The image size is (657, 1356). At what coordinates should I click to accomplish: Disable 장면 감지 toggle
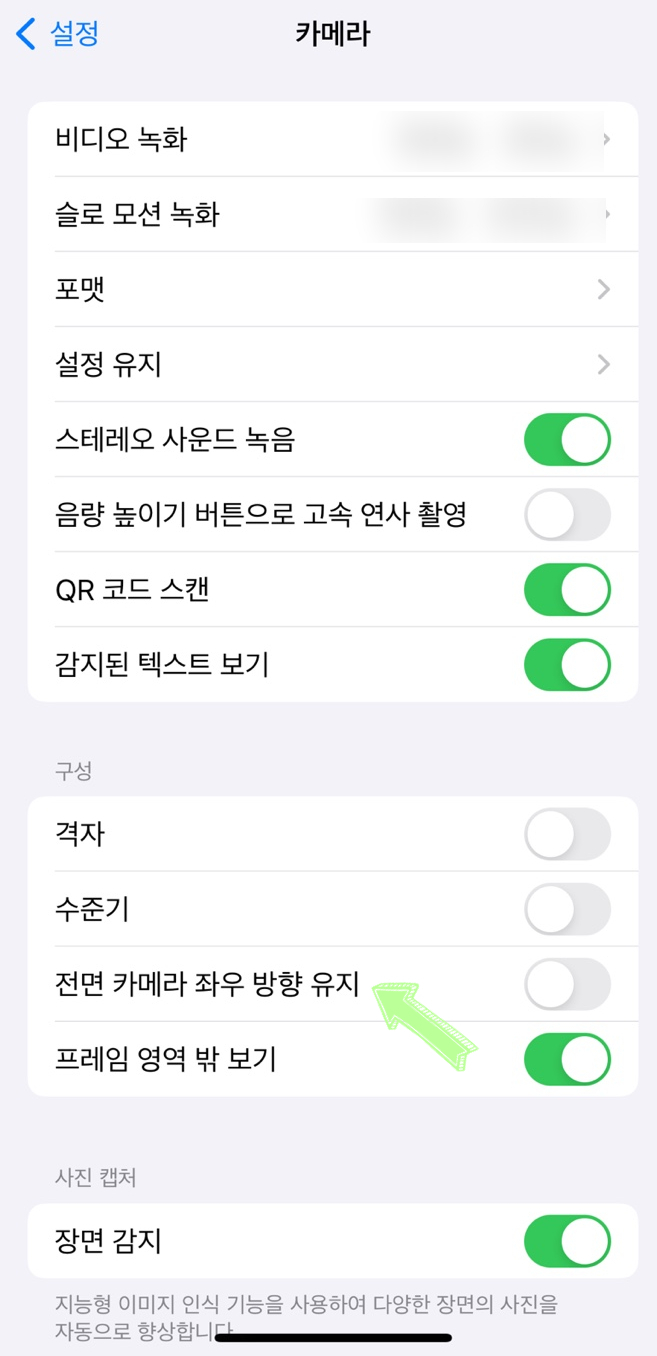[x=567, y=1241]
